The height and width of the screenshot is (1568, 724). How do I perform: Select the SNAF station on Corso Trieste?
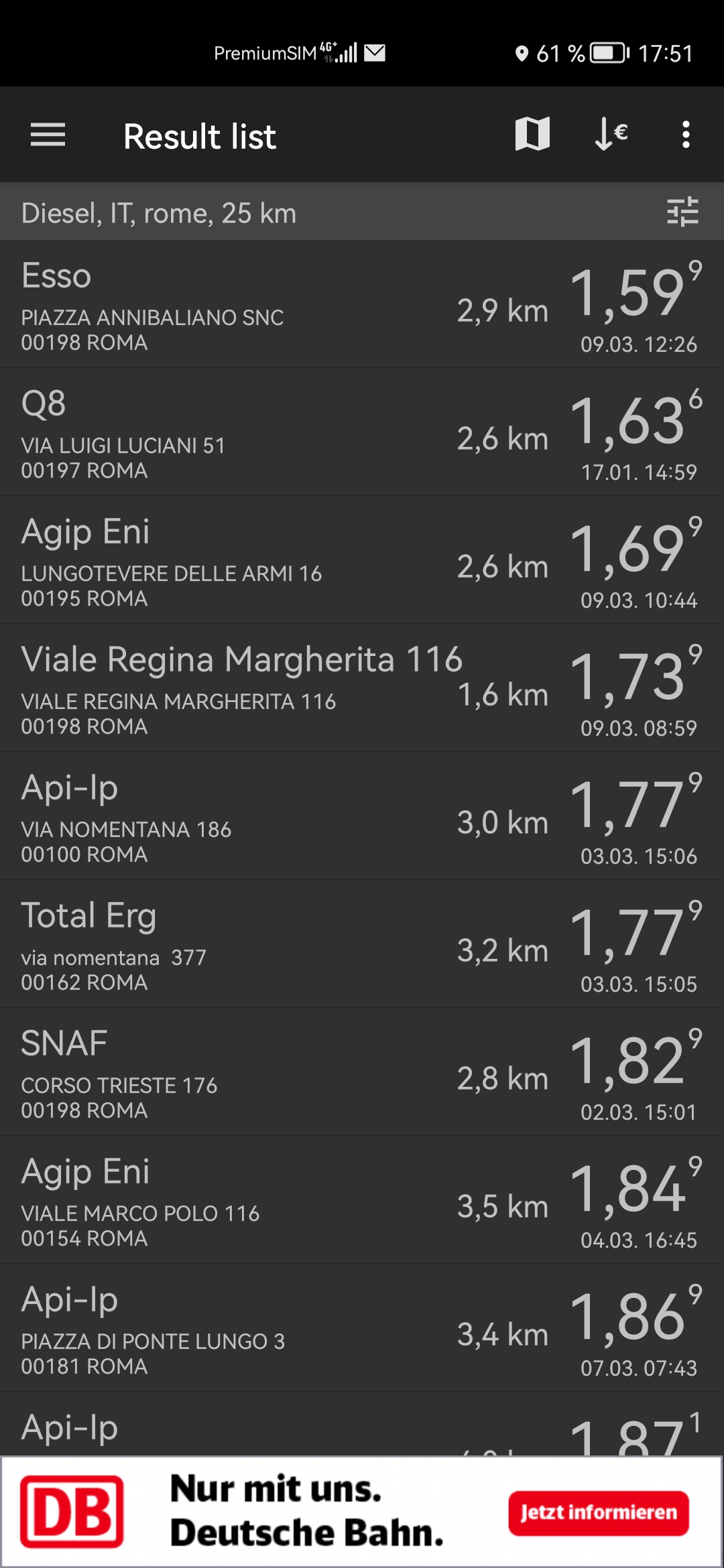362,1073
